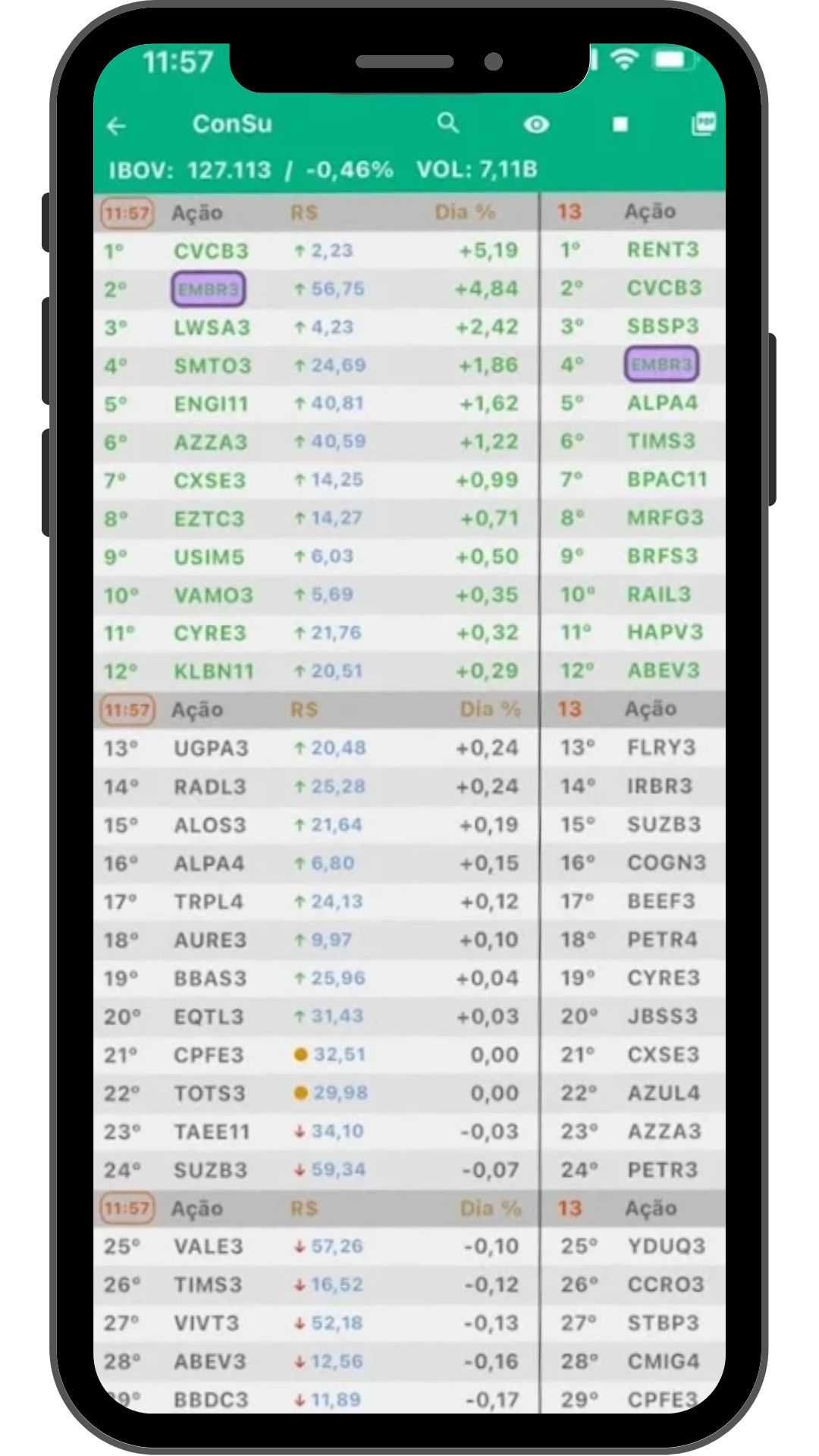This screenshot has width=819, height=1456.
Task: Open the search magnifier icon
Action: tap(448, 123)
